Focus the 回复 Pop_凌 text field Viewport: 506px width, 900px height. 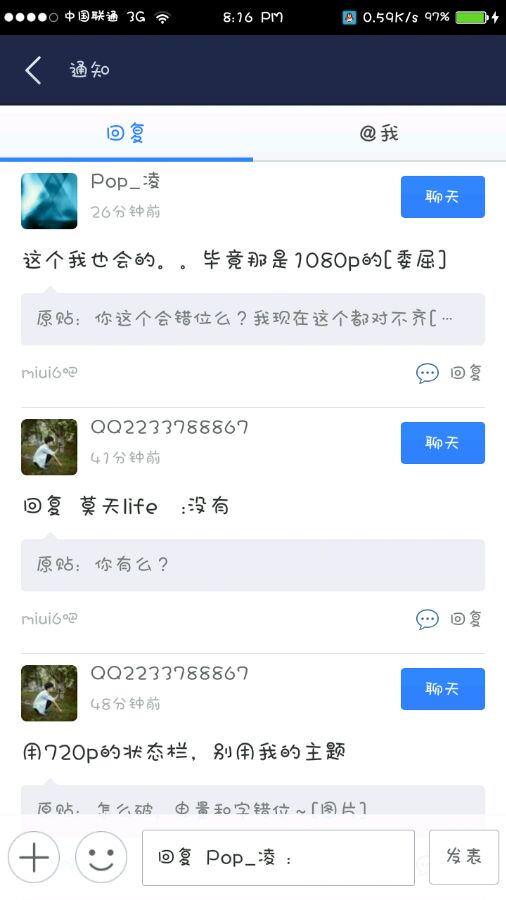pyautogui.click(x=278, y=858)
